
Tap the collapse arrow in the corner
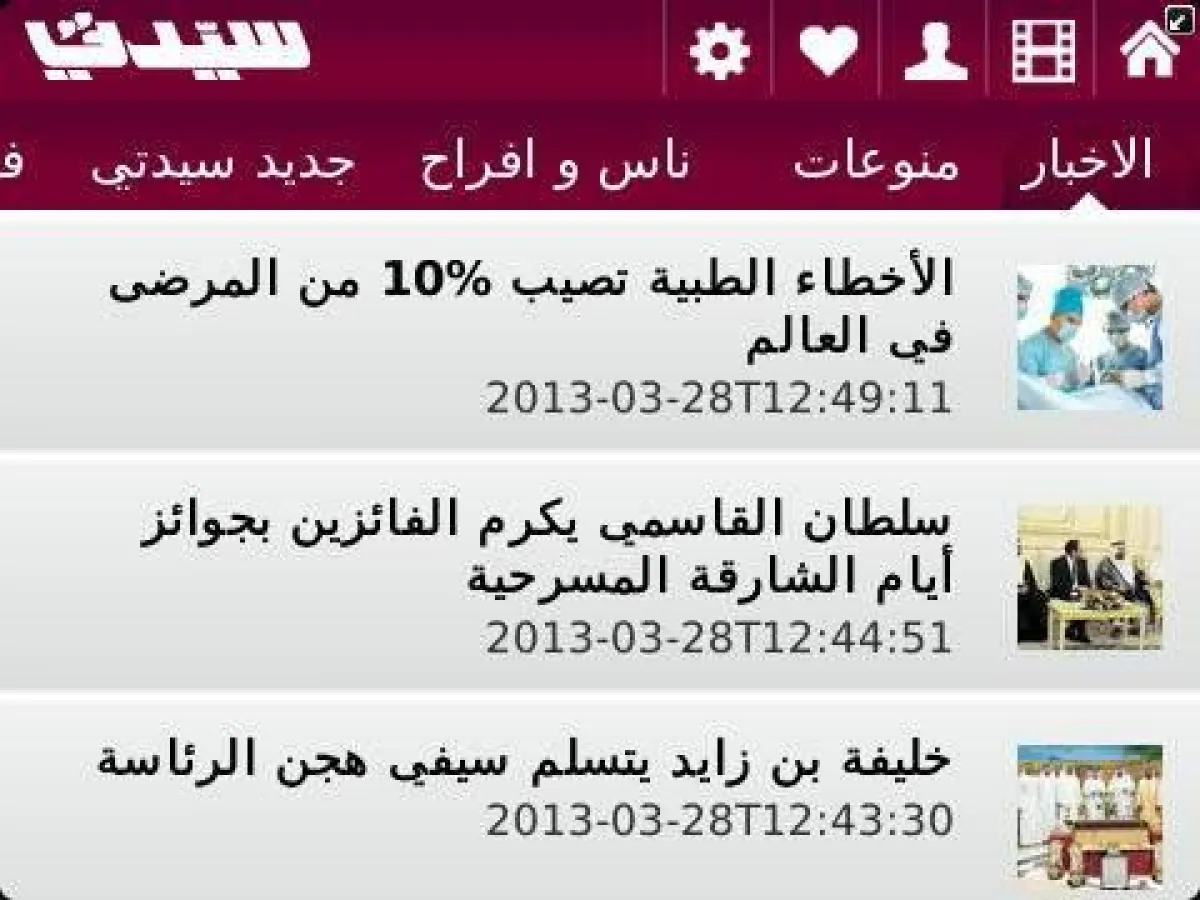1181,17
